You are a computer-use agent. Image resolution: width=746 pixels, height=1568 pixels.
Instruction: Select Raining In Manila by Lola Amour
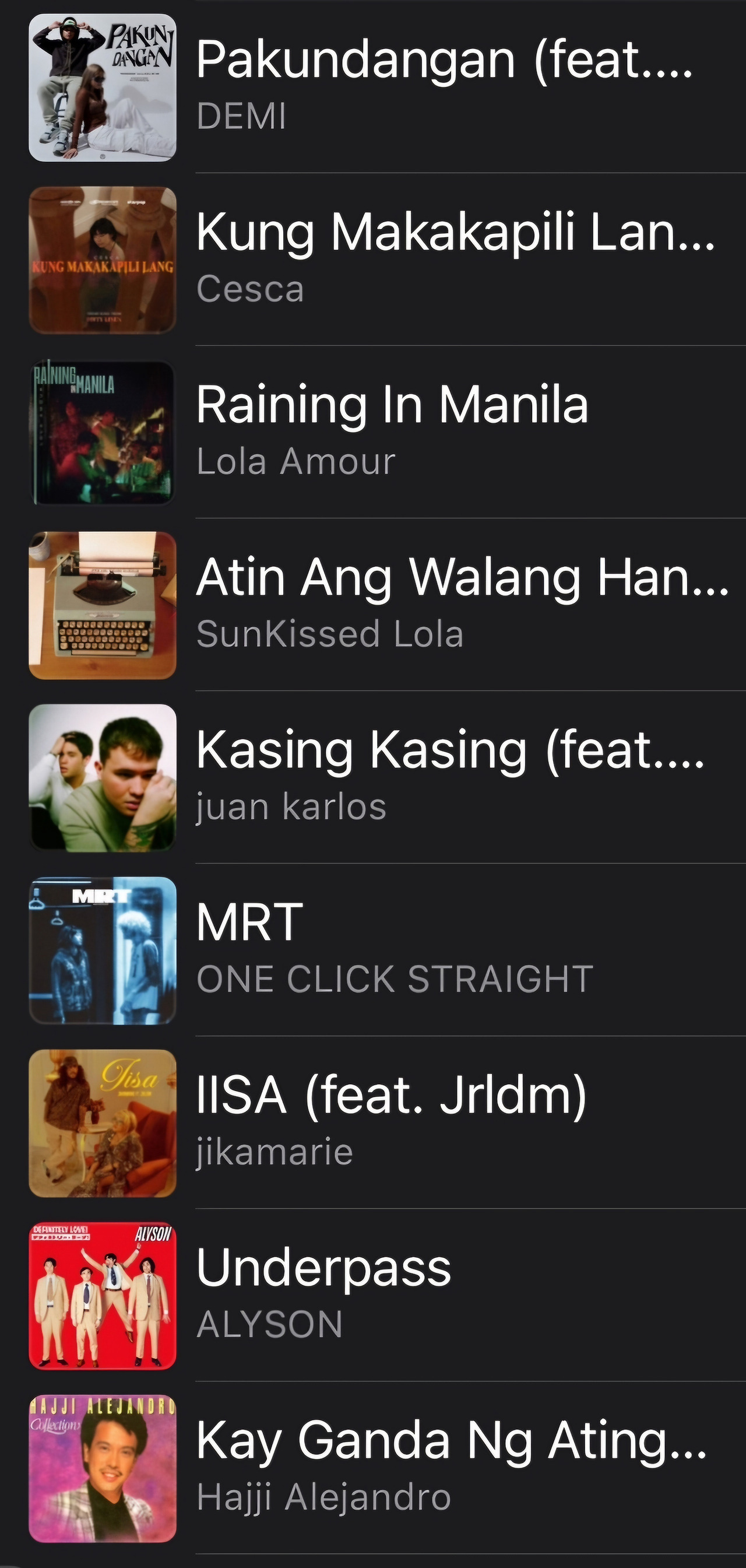click(373, 432)
